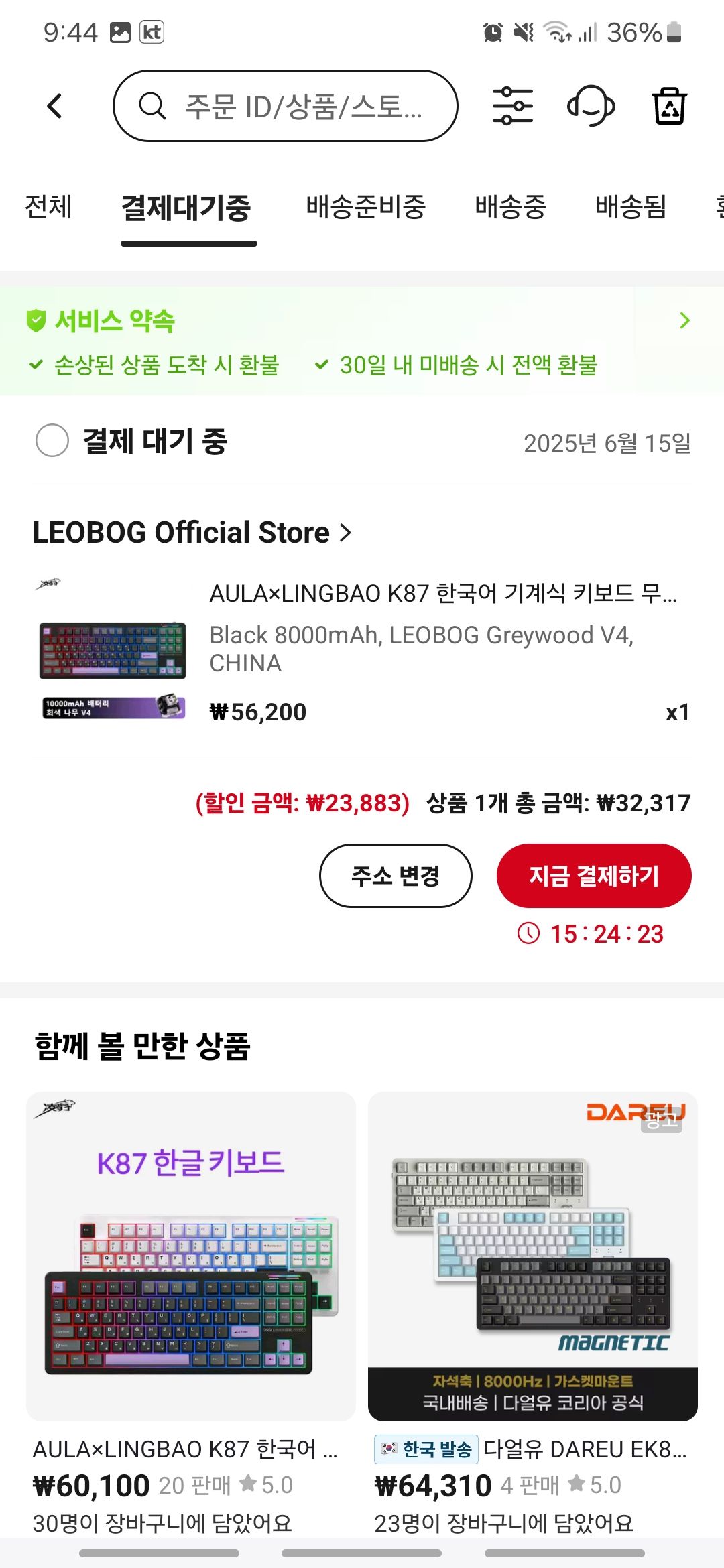Image resolution: width=724 pixels, height=1568 pixels.
Task: Open the filter options icon
Action: pos(514,106)
